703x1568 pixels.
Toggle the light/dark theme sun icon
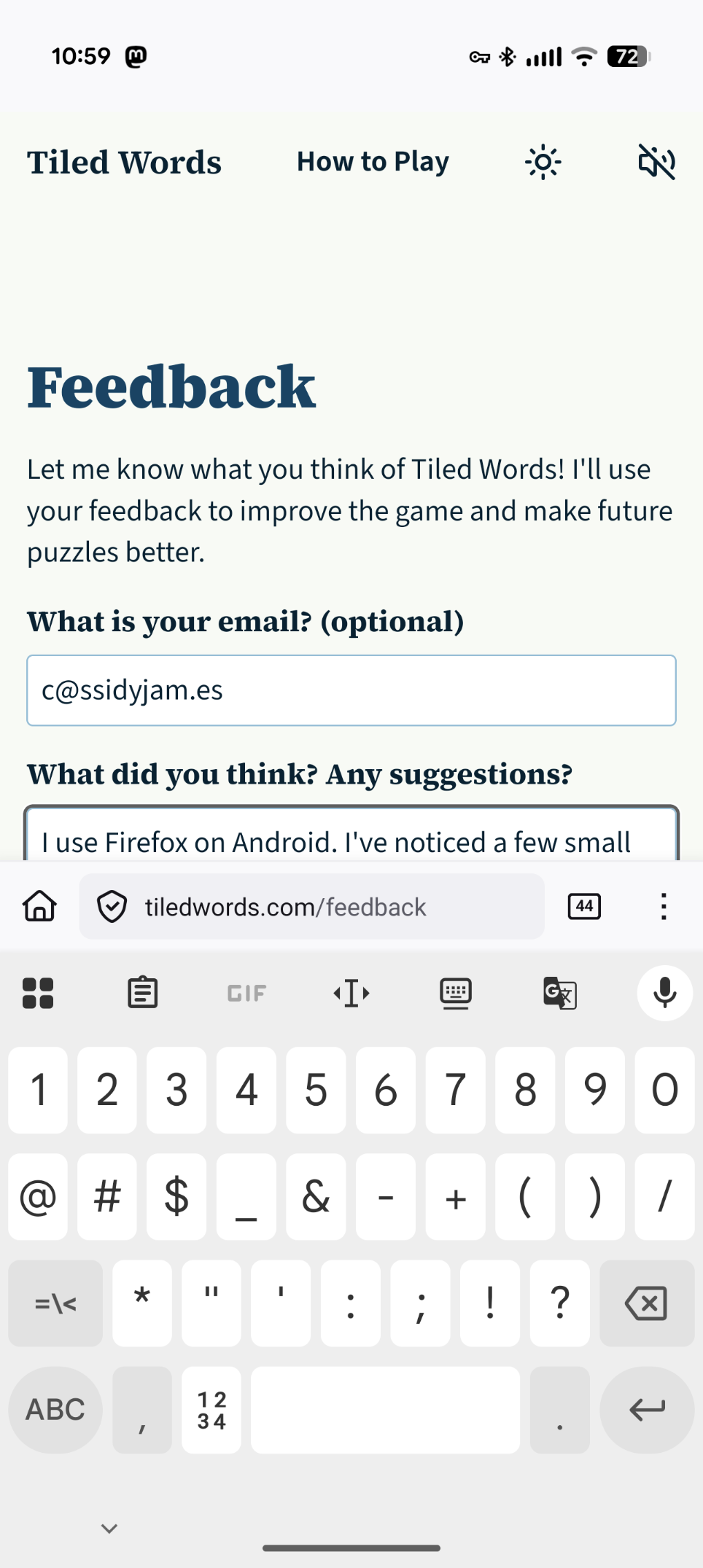click(x=543, y=162)
